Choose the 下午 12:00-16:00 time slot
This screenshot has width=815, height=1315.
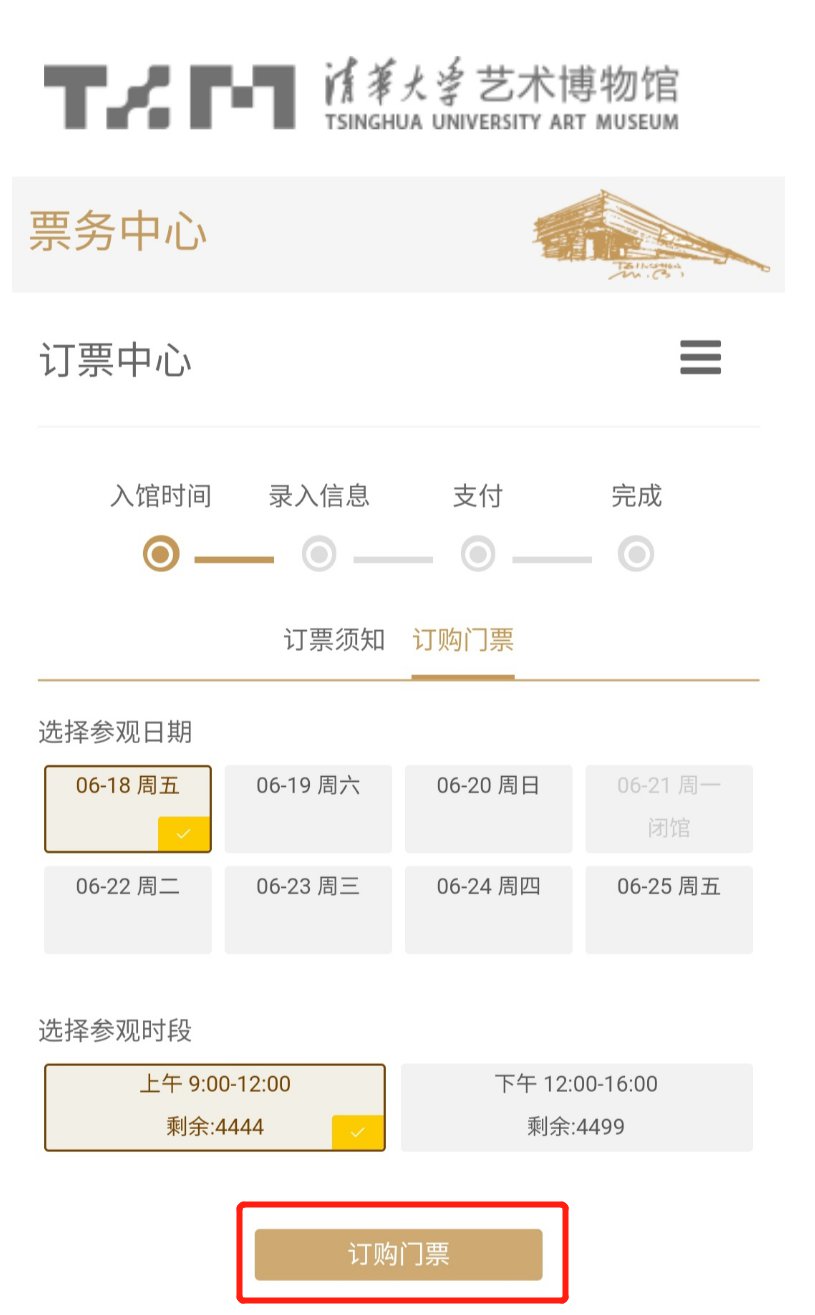click(576, 1106)
